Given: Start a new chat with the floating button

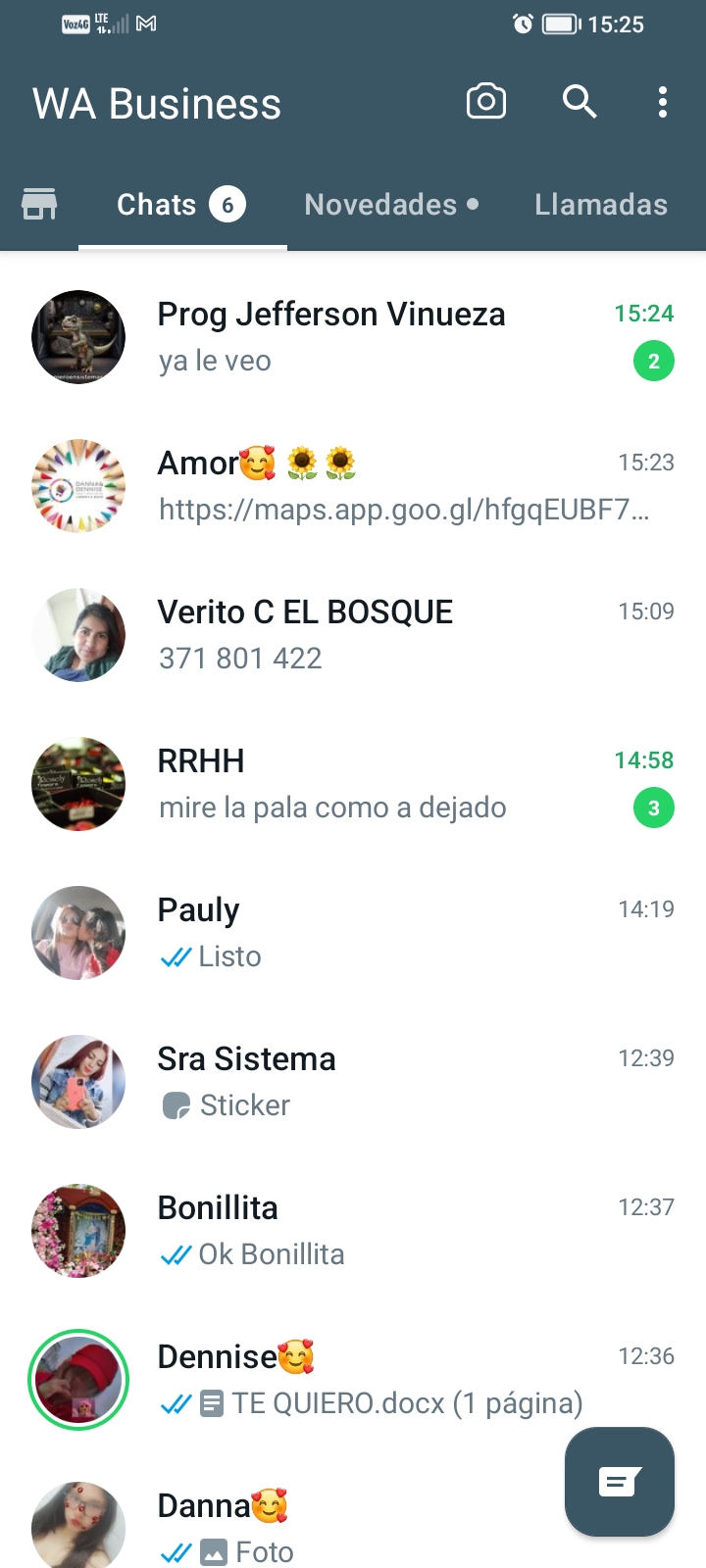Looking at the screenshot, I should (620, 1482).
